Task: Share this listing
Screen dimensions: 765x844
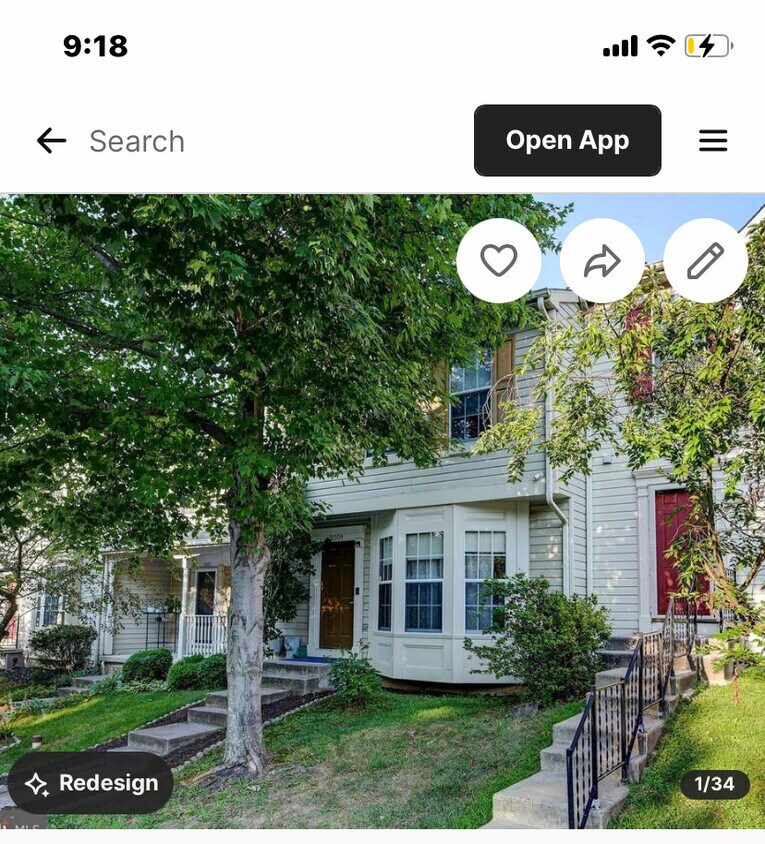Action: coord(602,261)
